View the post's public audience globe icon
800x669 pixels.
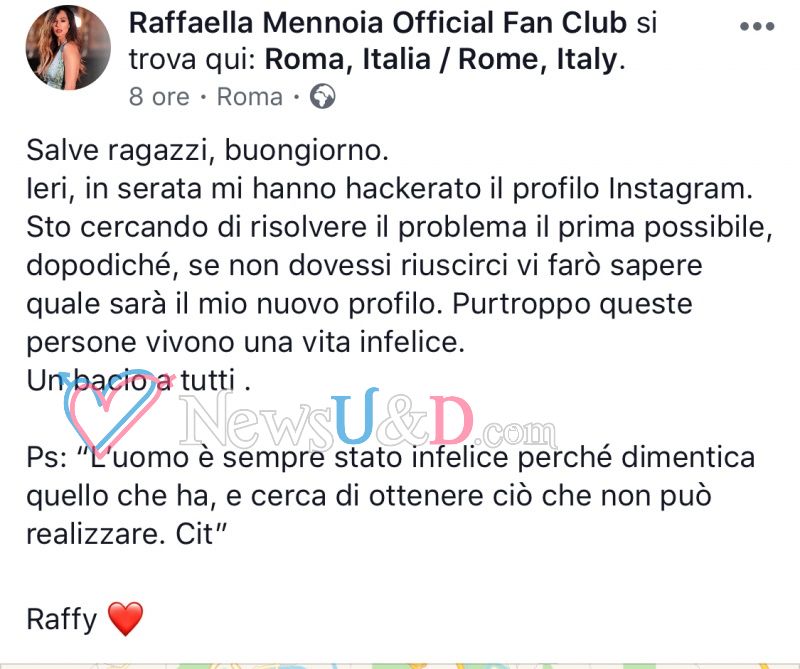(x=322, y=96)
